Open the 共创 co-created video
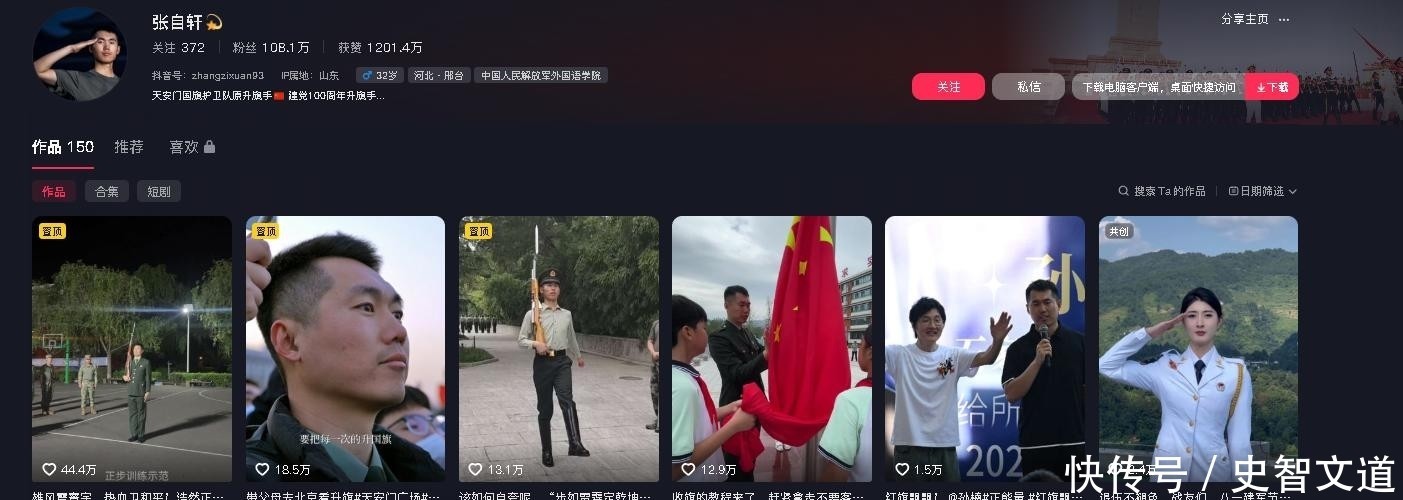The width and height of the screenshot is (1403, 500). tap(1198, 348)
